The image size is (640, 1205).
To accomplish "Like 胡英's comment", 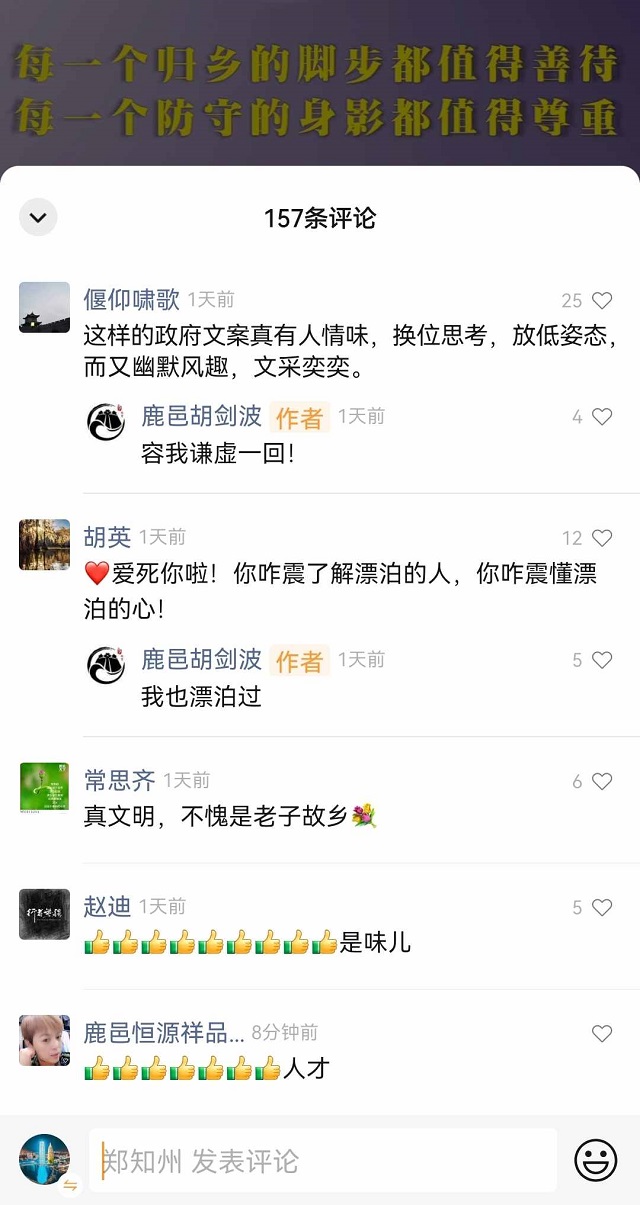I will click(602, 538).
